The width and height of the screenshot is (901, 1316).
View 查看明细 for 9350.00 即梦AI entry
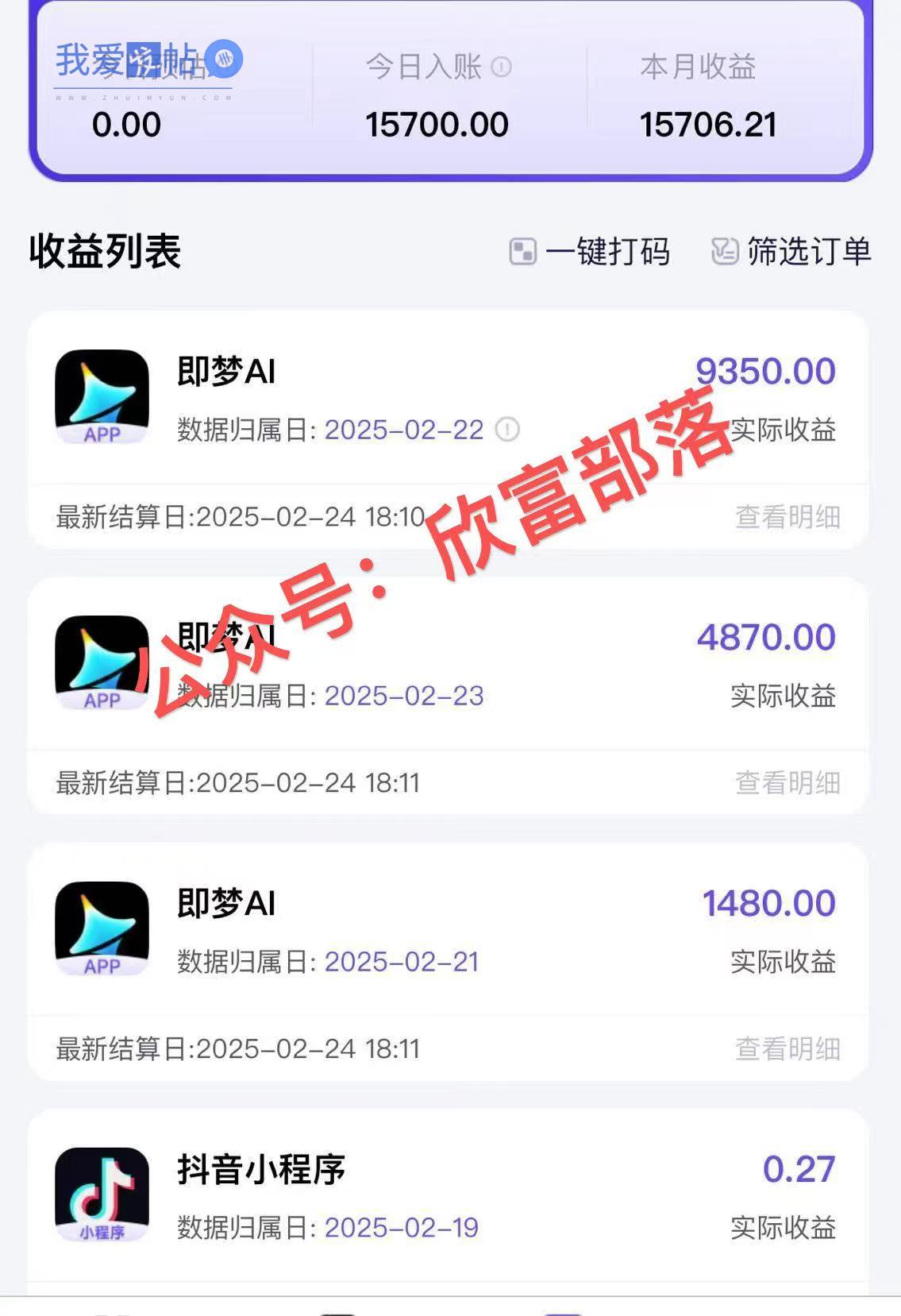(787, 517)
